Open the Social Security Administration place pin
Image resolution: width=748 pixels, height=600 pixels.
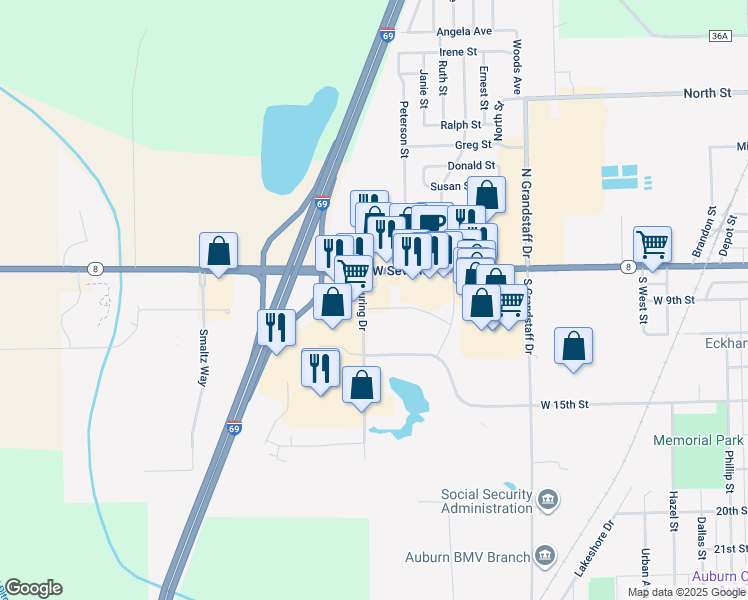coord(548,500)
